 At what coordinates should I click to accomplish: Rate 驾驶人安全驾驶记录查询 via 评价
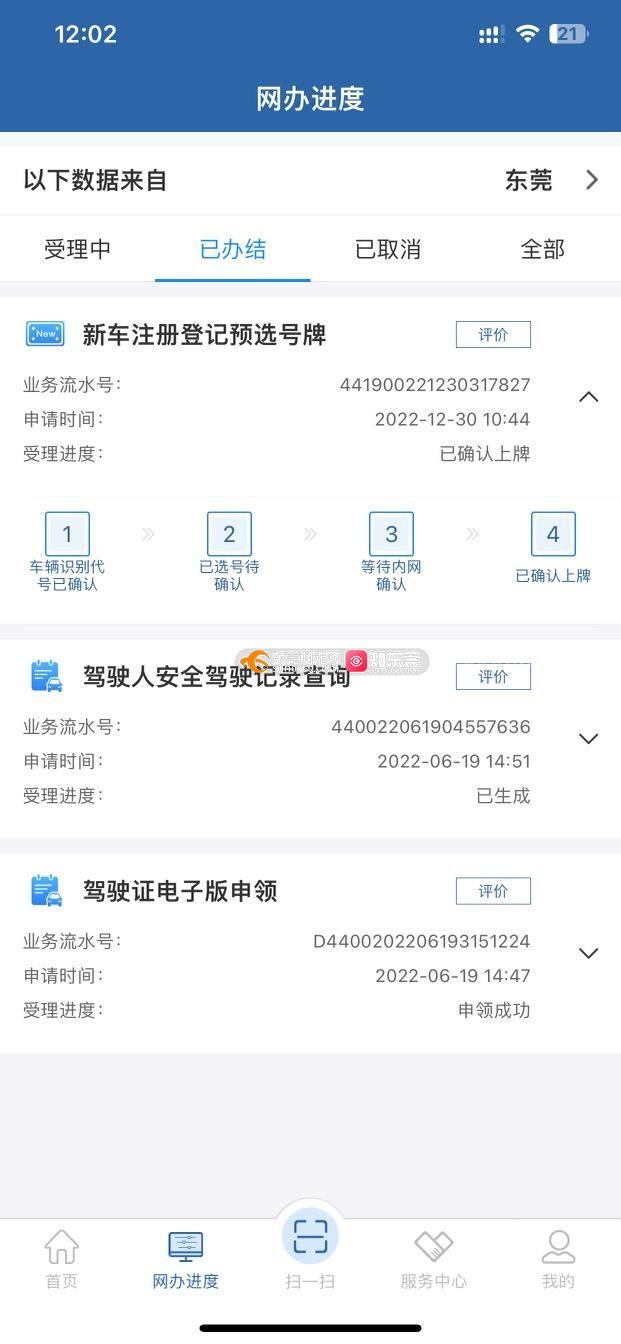click(x=493, y=677)
